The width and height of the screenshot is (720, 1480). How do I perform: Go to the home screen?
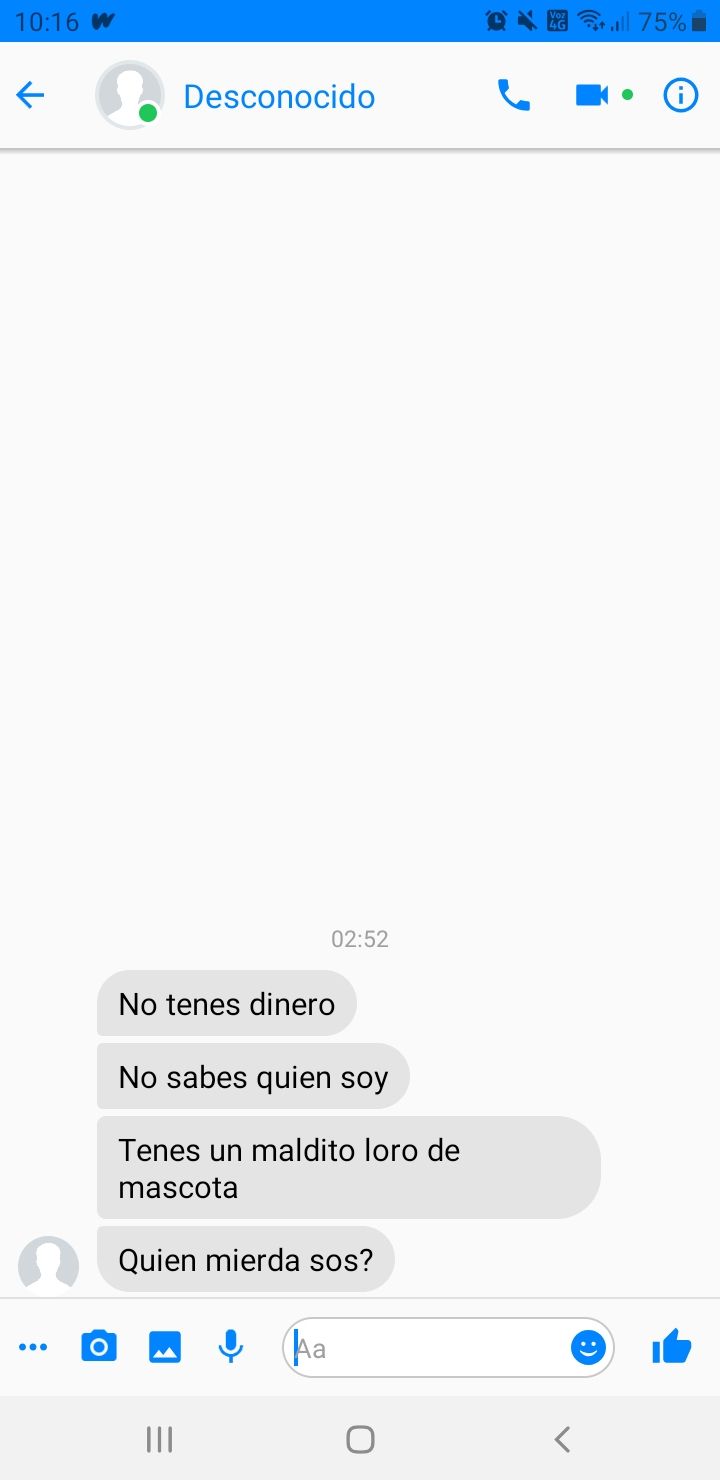coord(360,1439)
